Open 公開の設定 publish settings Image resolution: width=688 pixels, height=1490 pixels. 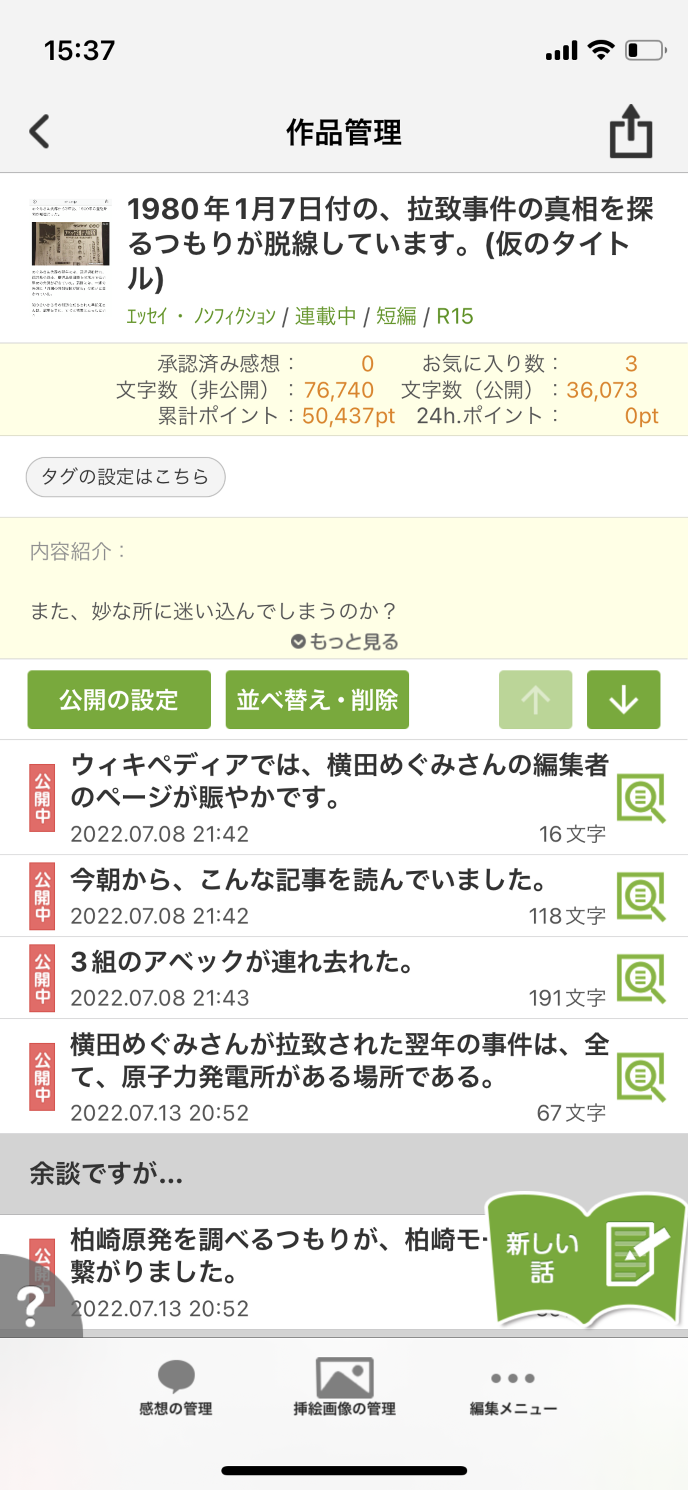119,699
